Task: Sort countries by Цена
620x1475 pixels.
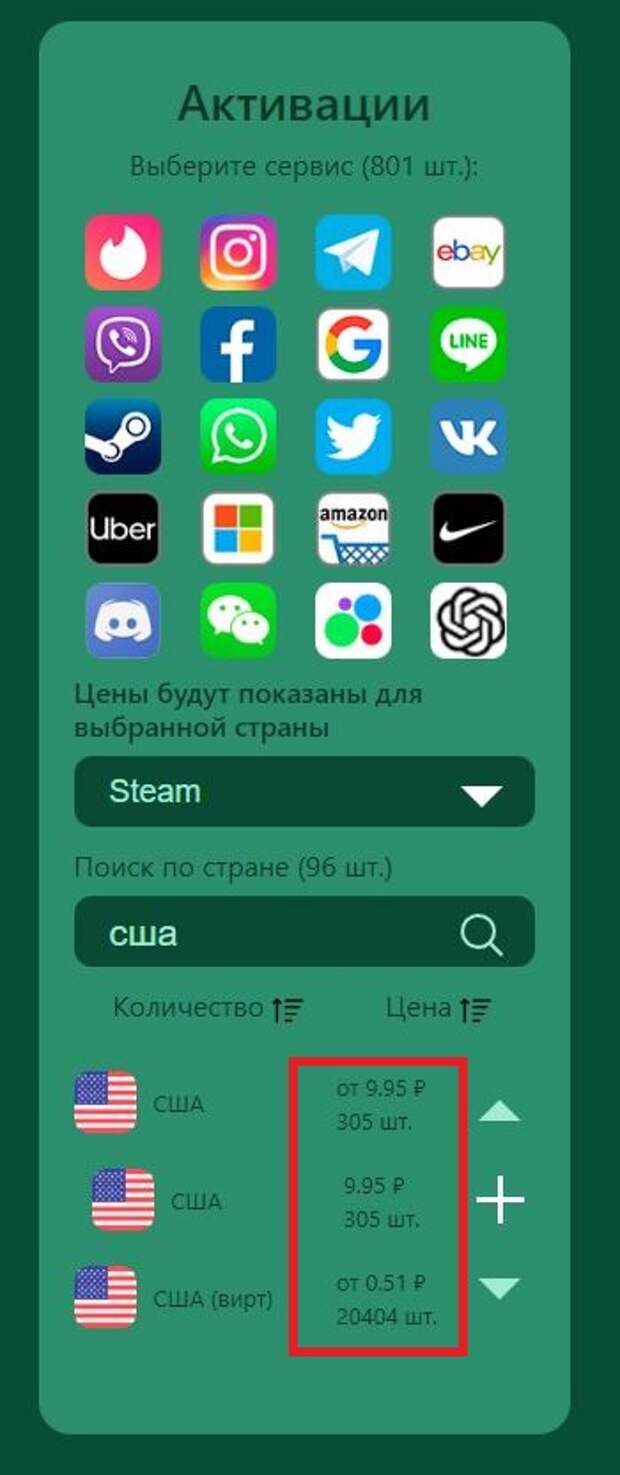Action: coord(438,1007)
